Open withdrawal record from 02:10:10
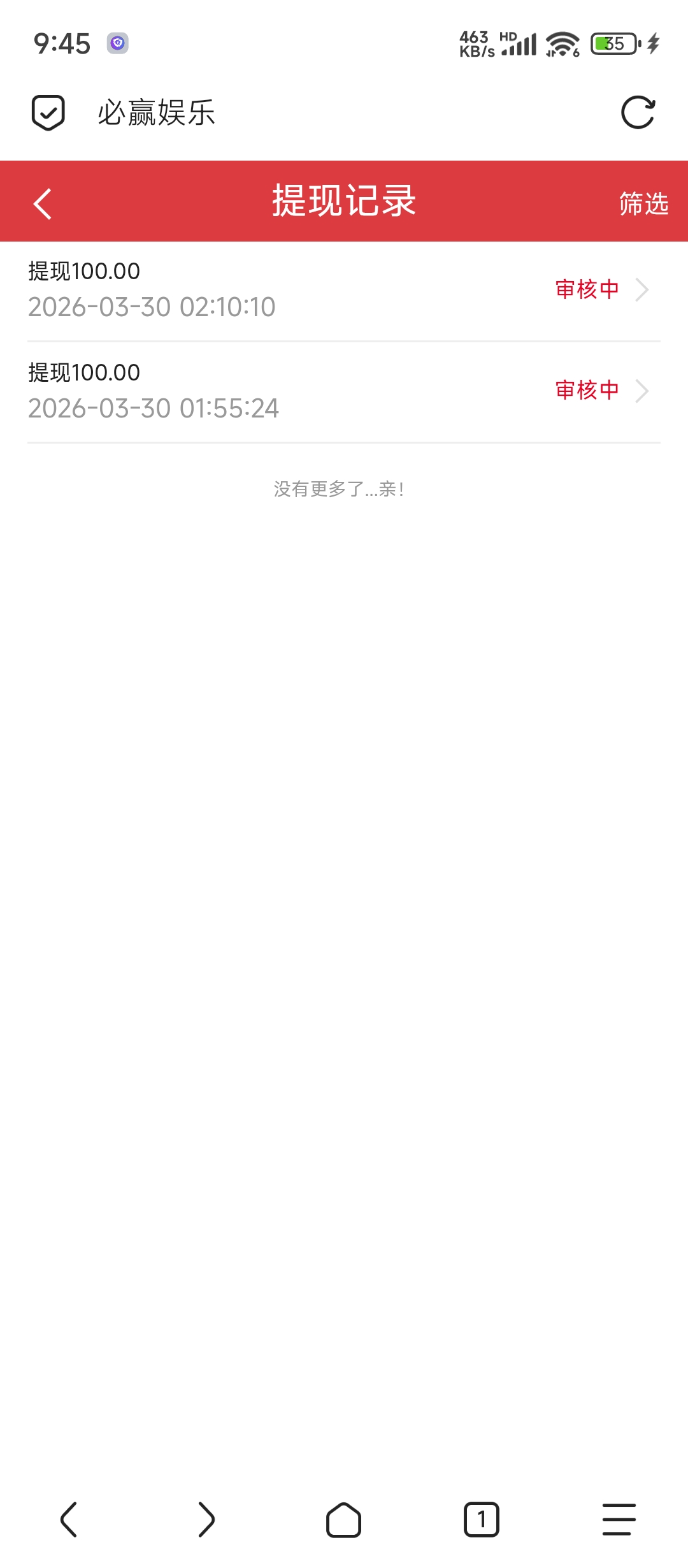Viewport: 688px width, 1568px height. [x=344, y=290]
